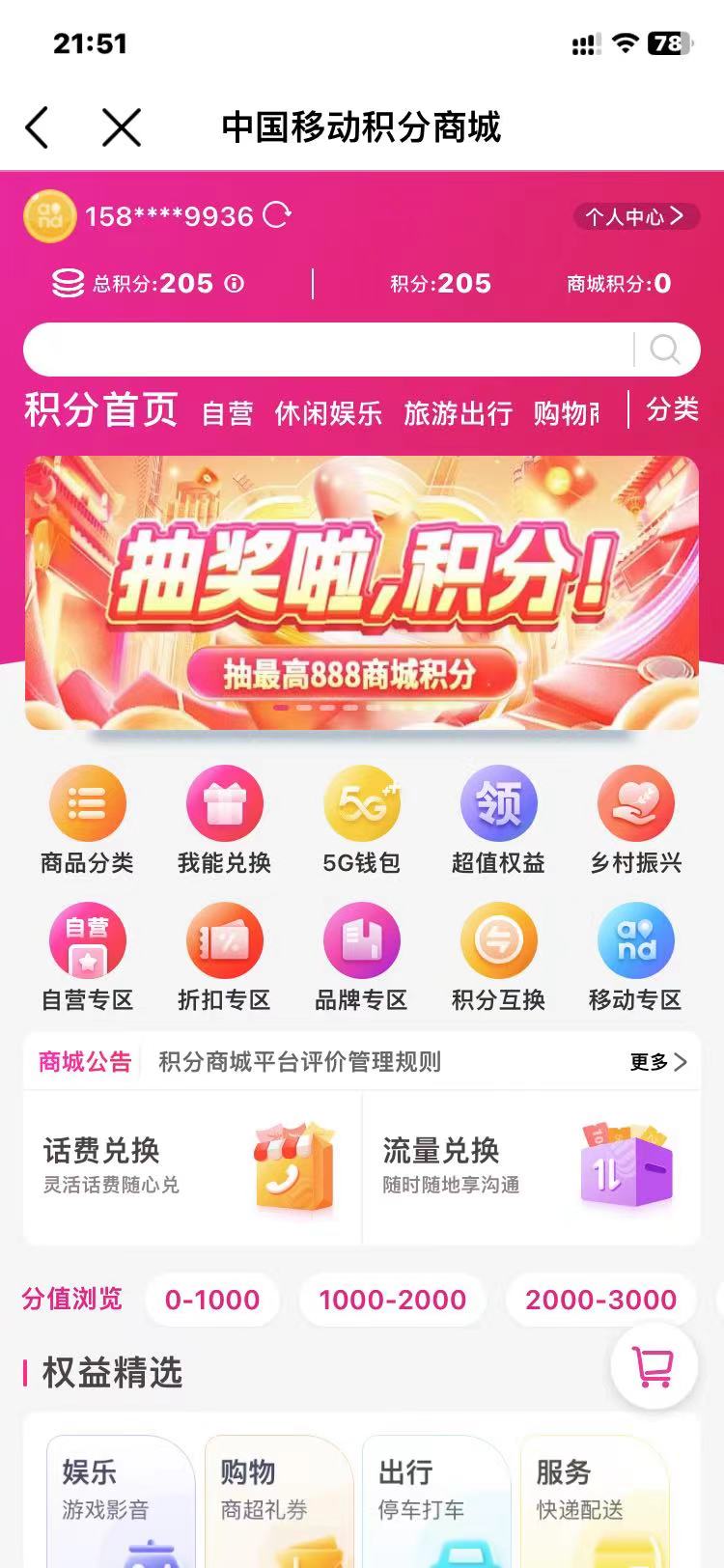Open 流量兑换 card
Image resolution: width=724 pixels, height=1568 pixels.
[531, 1168]
